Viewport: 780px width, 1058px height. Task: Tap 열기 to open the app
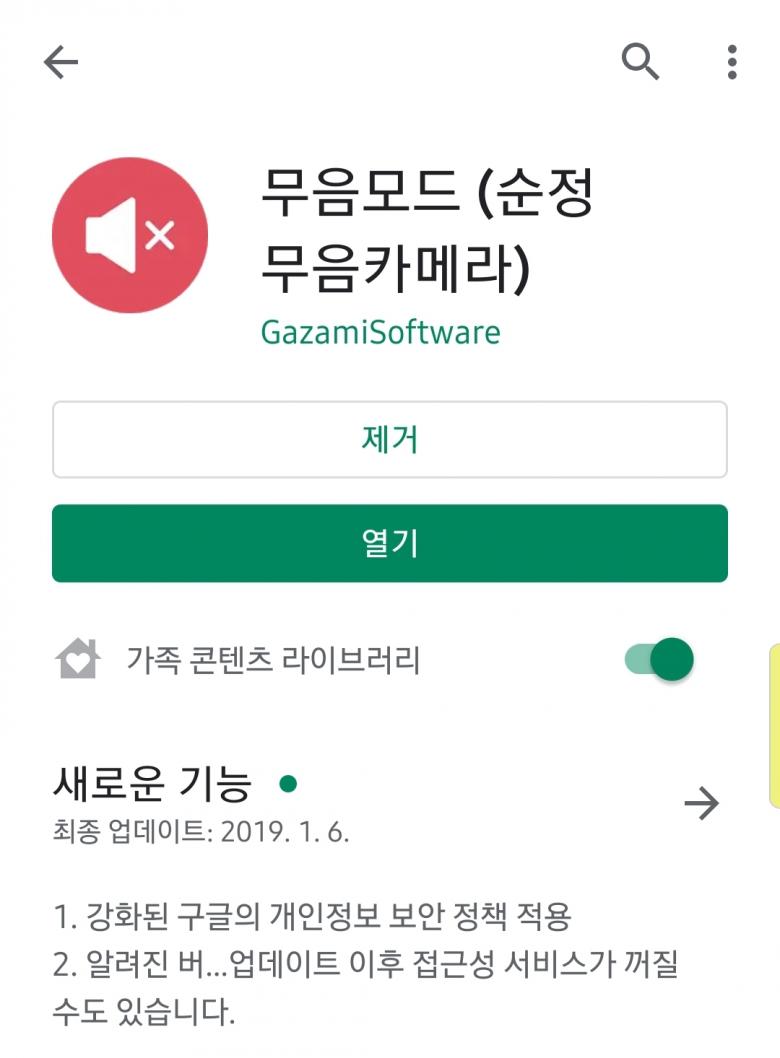click(x=389, y=543)
